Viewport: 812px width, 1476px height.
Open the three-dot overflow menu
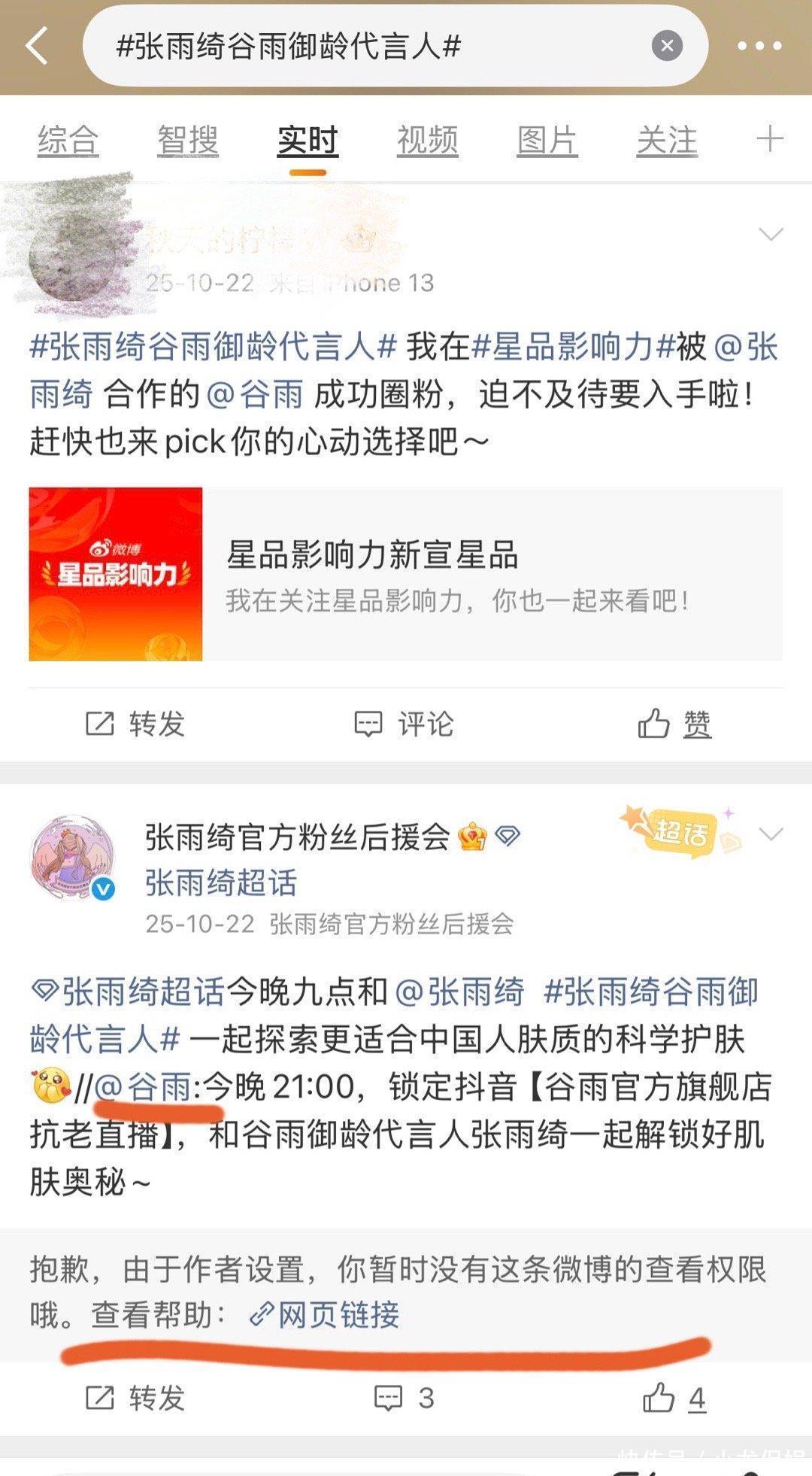[759, 46]
